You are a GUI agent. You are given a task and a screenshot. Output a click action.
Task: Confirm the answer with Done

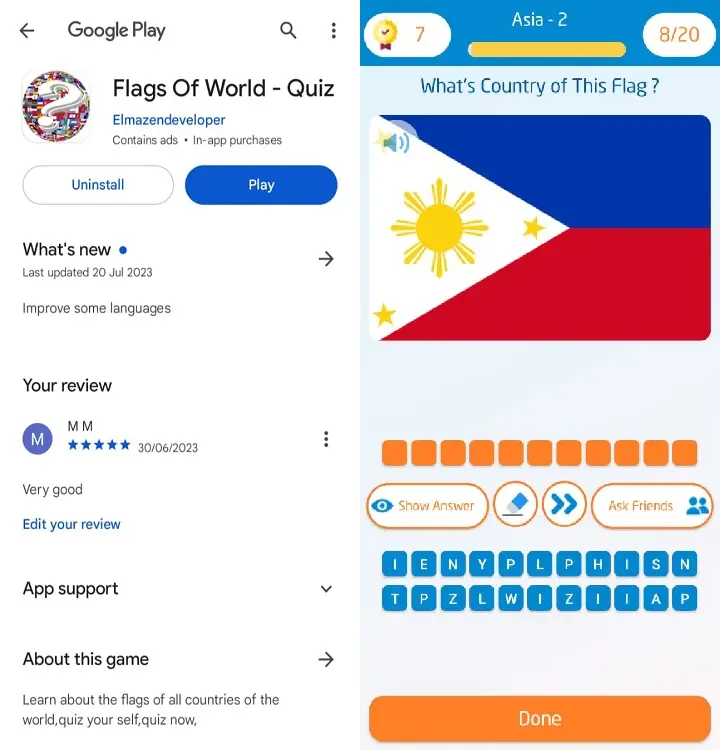pos(539,718)
